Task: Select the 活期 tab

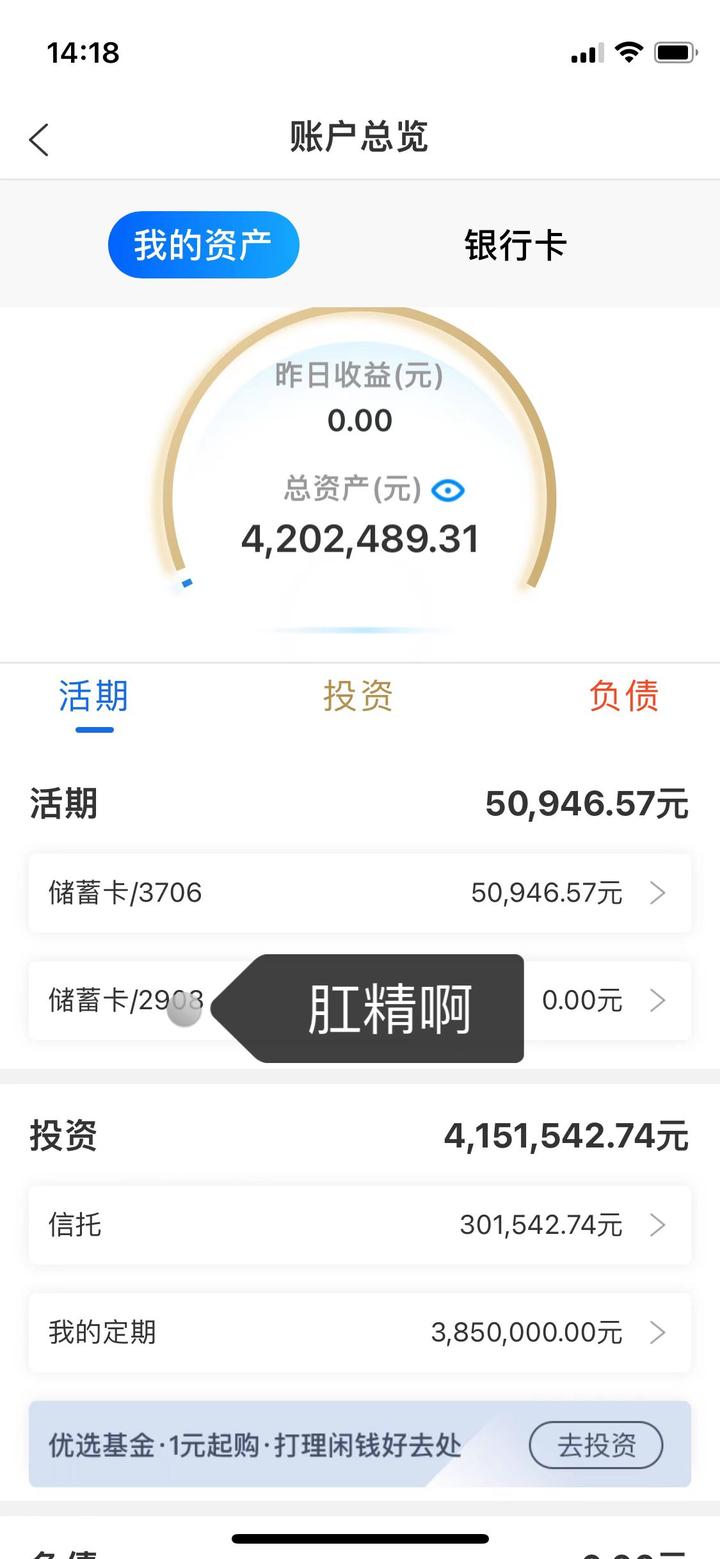Action: tap(94, 697)
